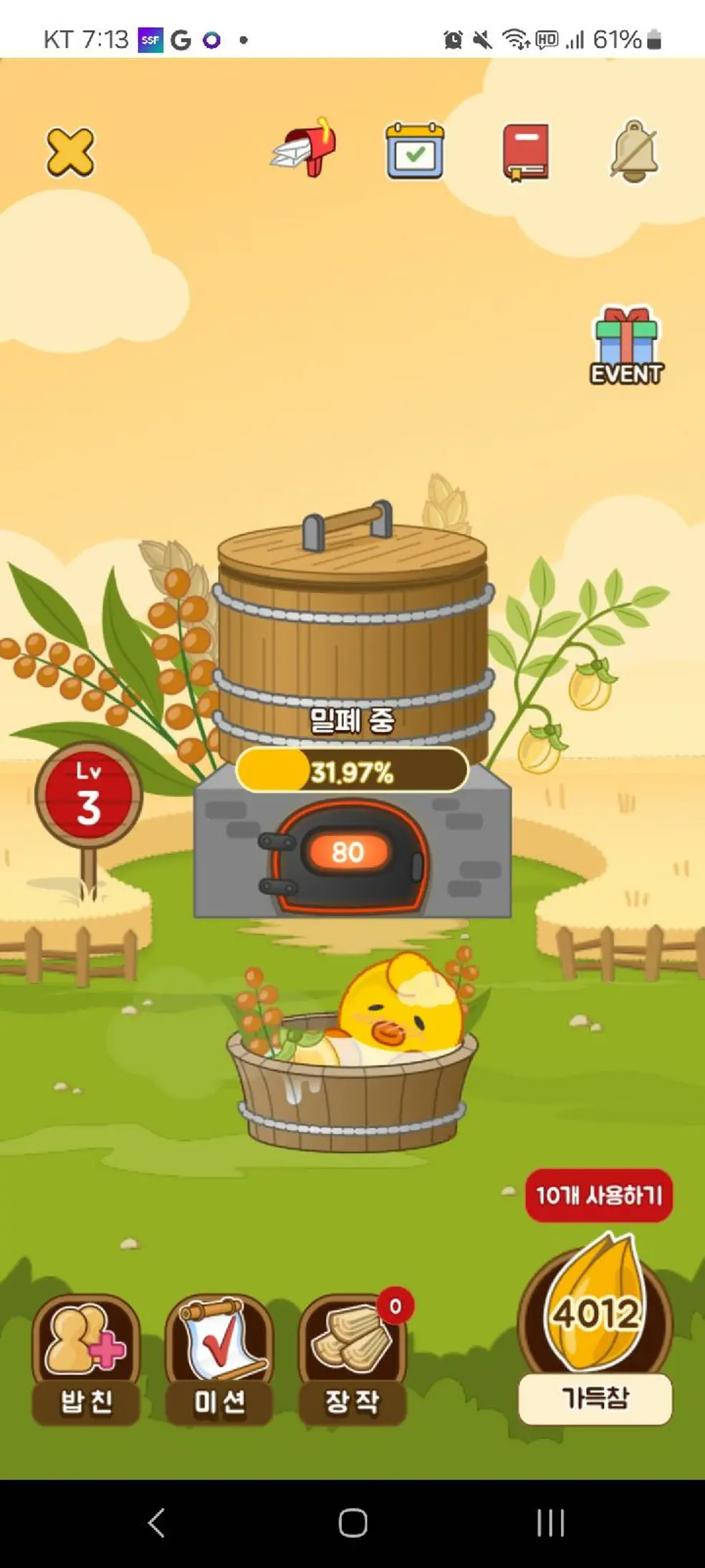Close the game with the yellow X
The height and width of the screenshot is (1568, 705).
pyautogui.click(x=70, y=152)
